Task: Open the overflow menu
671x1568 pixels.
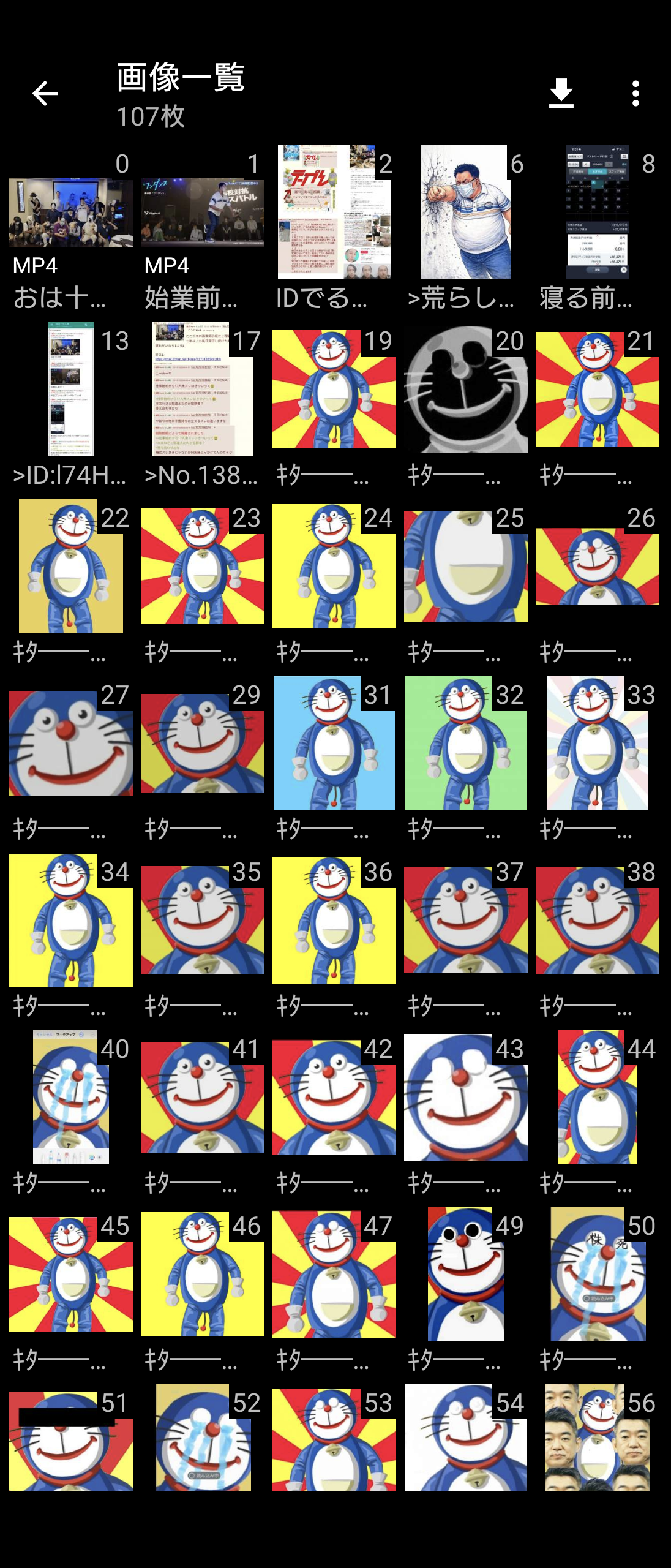Action: pyautogui.click(x=635, y=94)
